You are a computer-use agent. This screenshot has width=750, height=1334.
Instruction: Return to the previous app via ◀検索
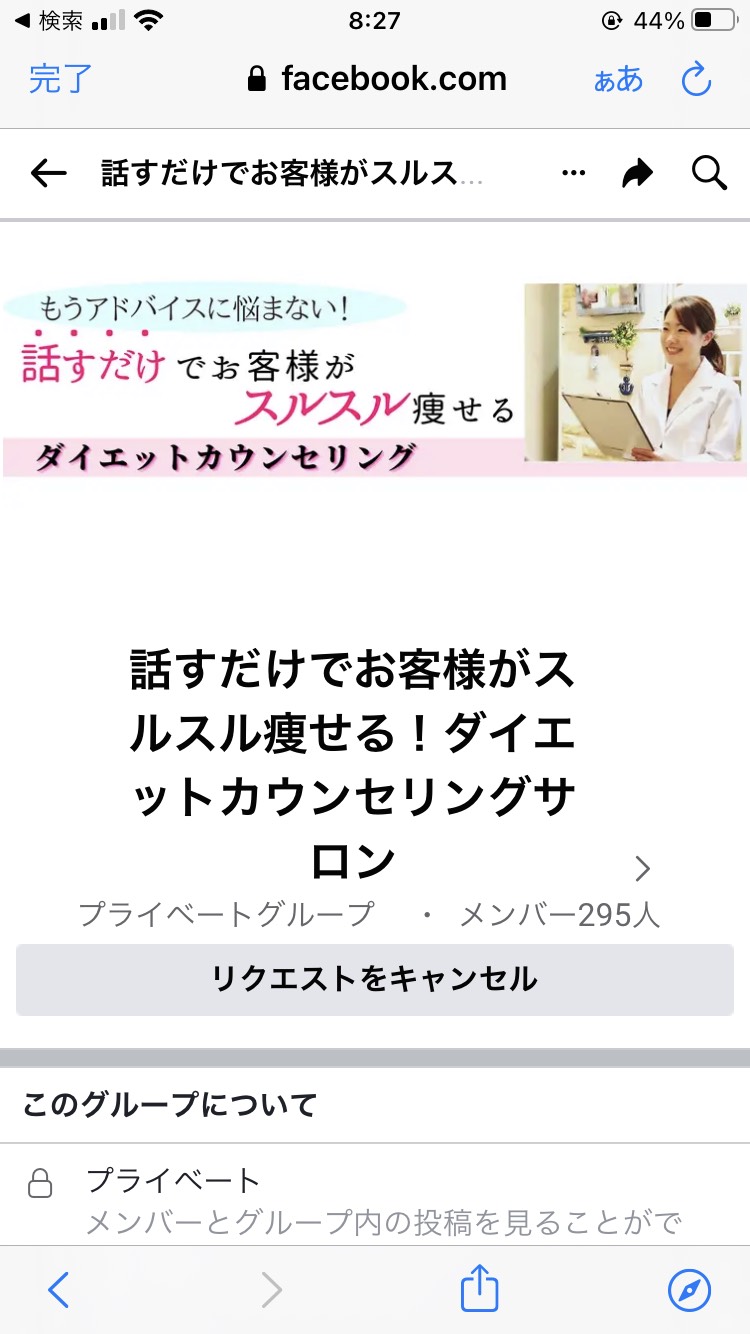(48, 21)
